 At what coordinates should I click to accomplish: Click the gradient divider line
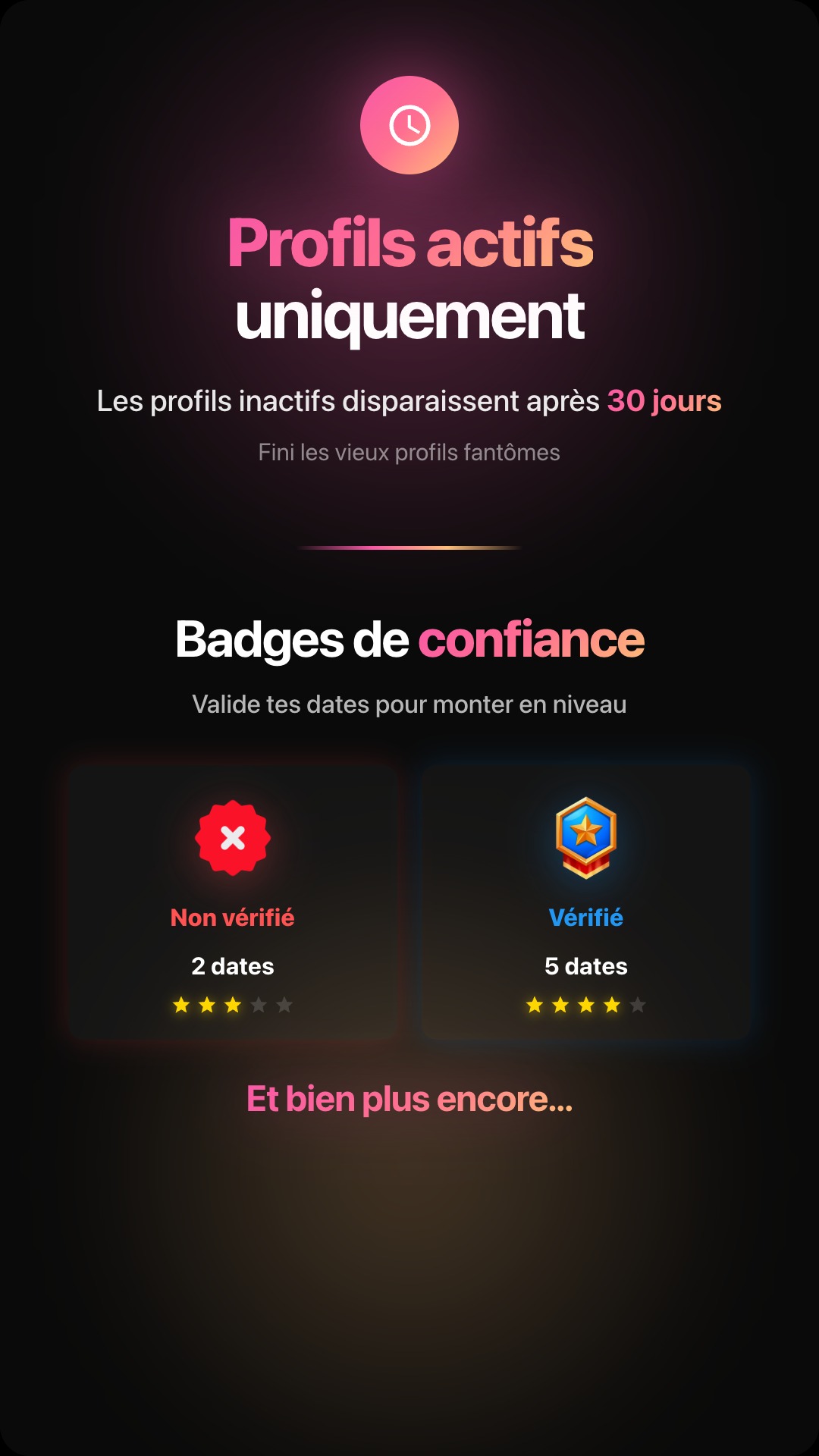(409, 546)
